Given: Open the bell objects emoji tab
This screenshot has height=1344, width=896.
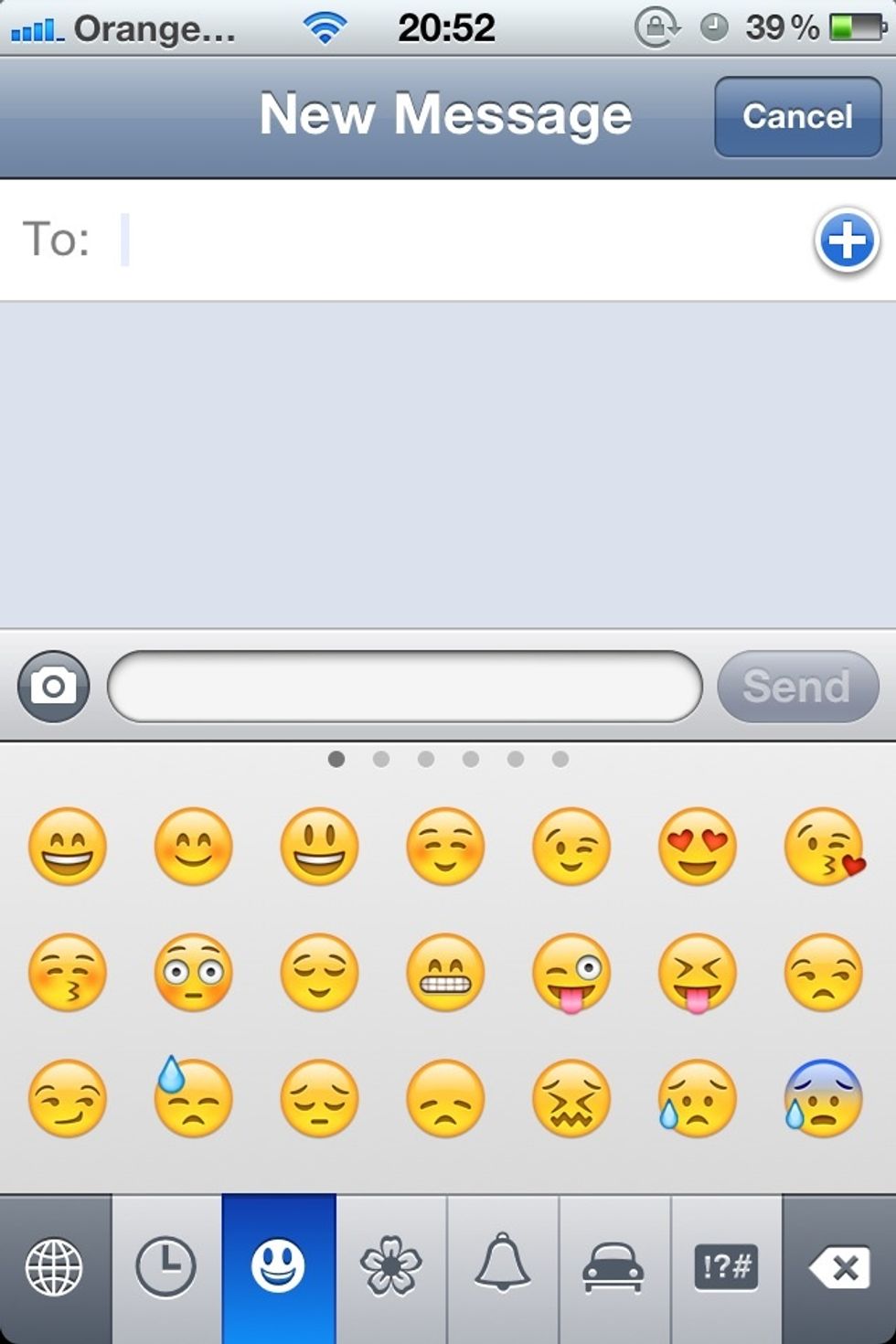Looking at the screenshot, I should click(x=502, y=1267).
